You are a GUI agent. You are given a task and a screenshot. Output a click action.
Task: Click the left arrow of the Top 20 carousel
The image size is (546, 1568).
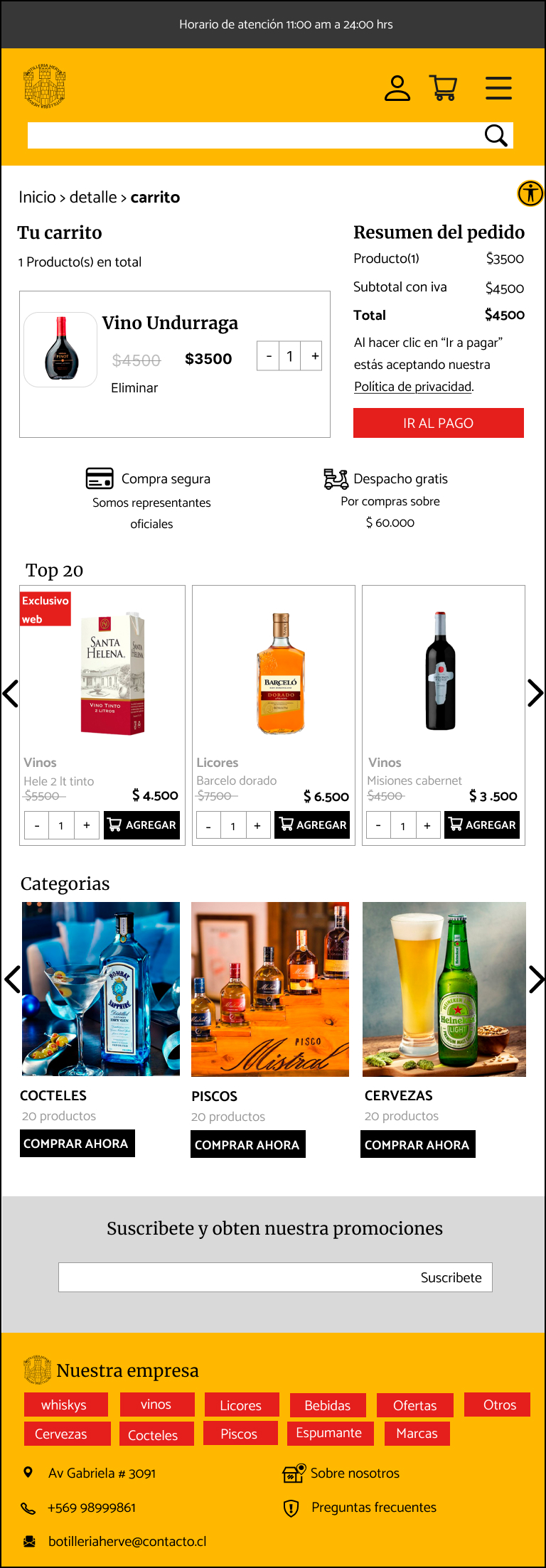[11, 693]
